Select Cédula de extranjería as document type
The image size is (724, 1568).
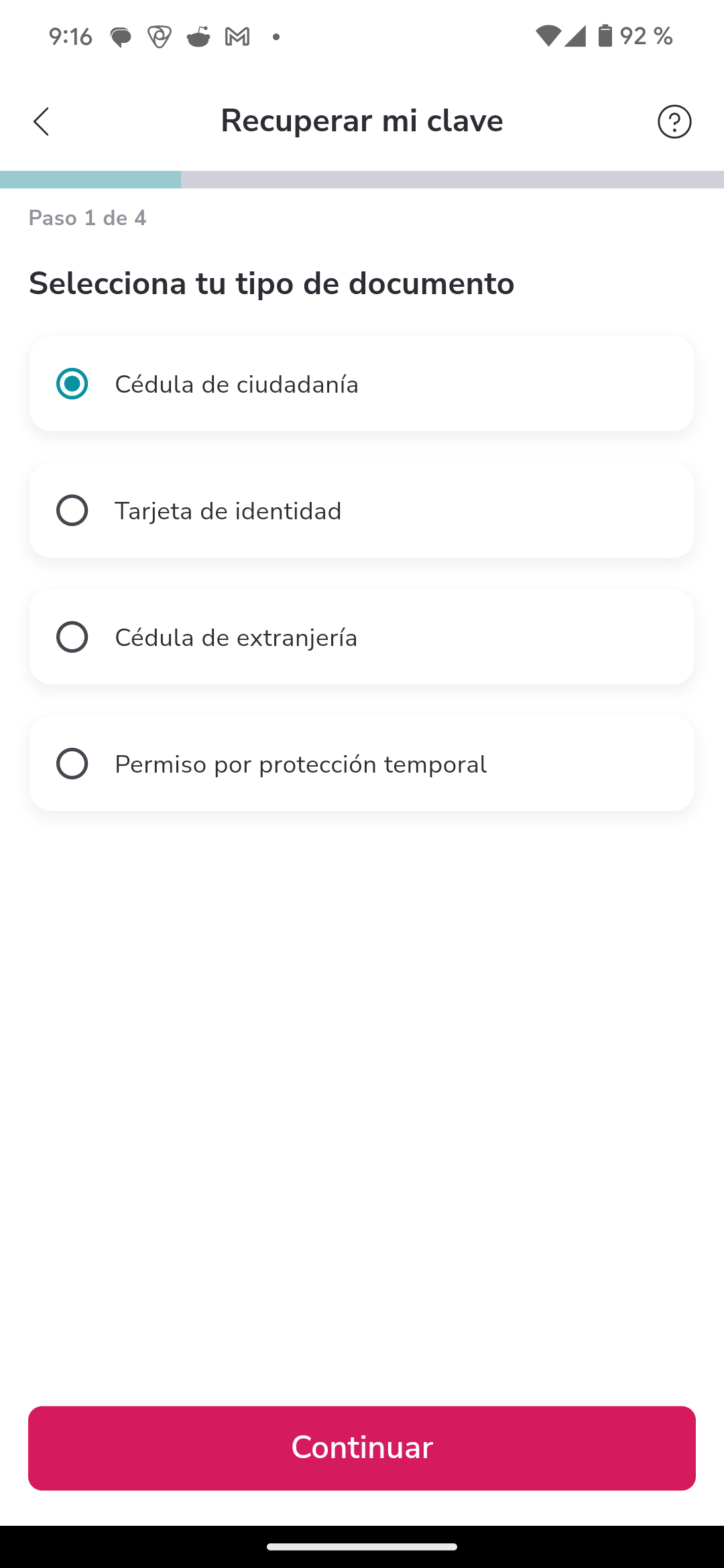click(x=72, y=637)
